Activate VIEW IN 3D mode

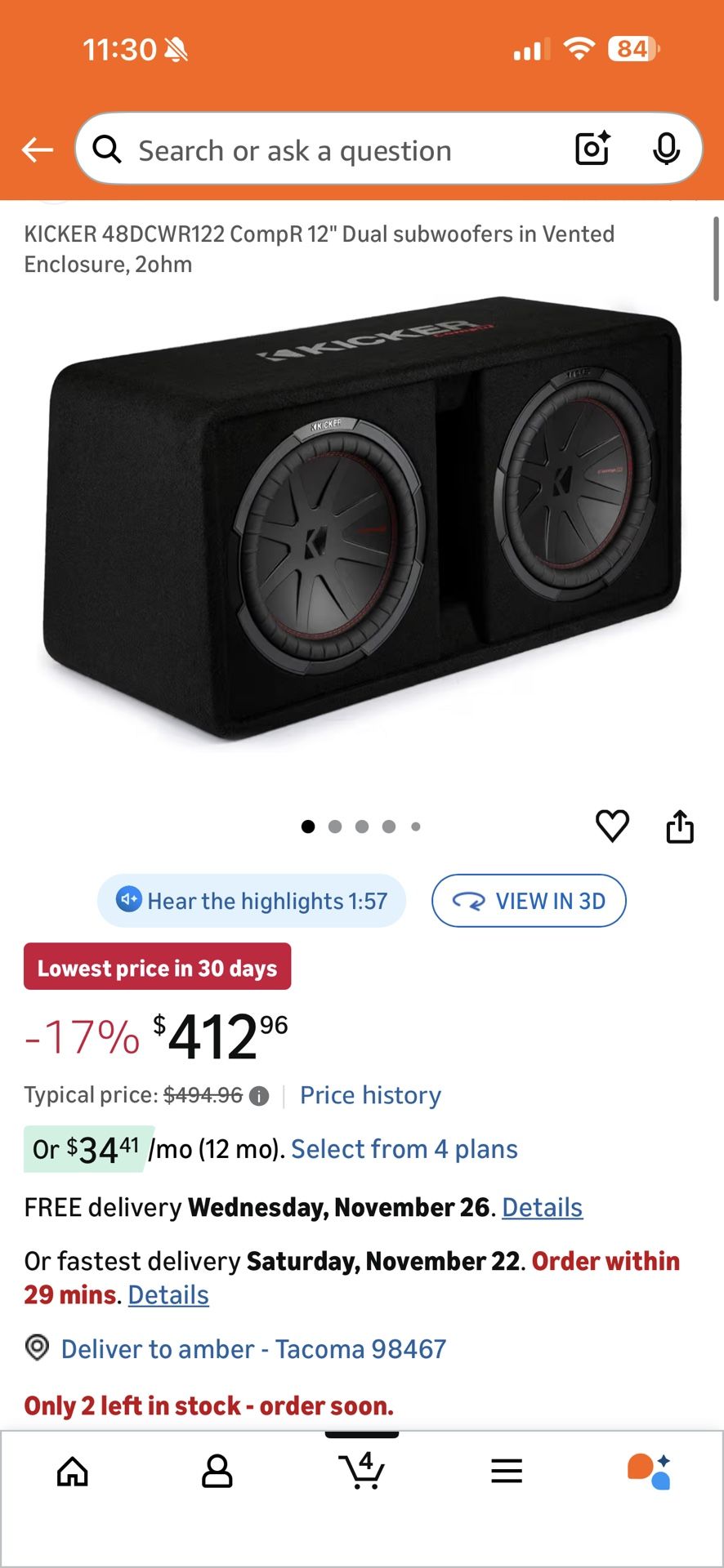(529, 901)
